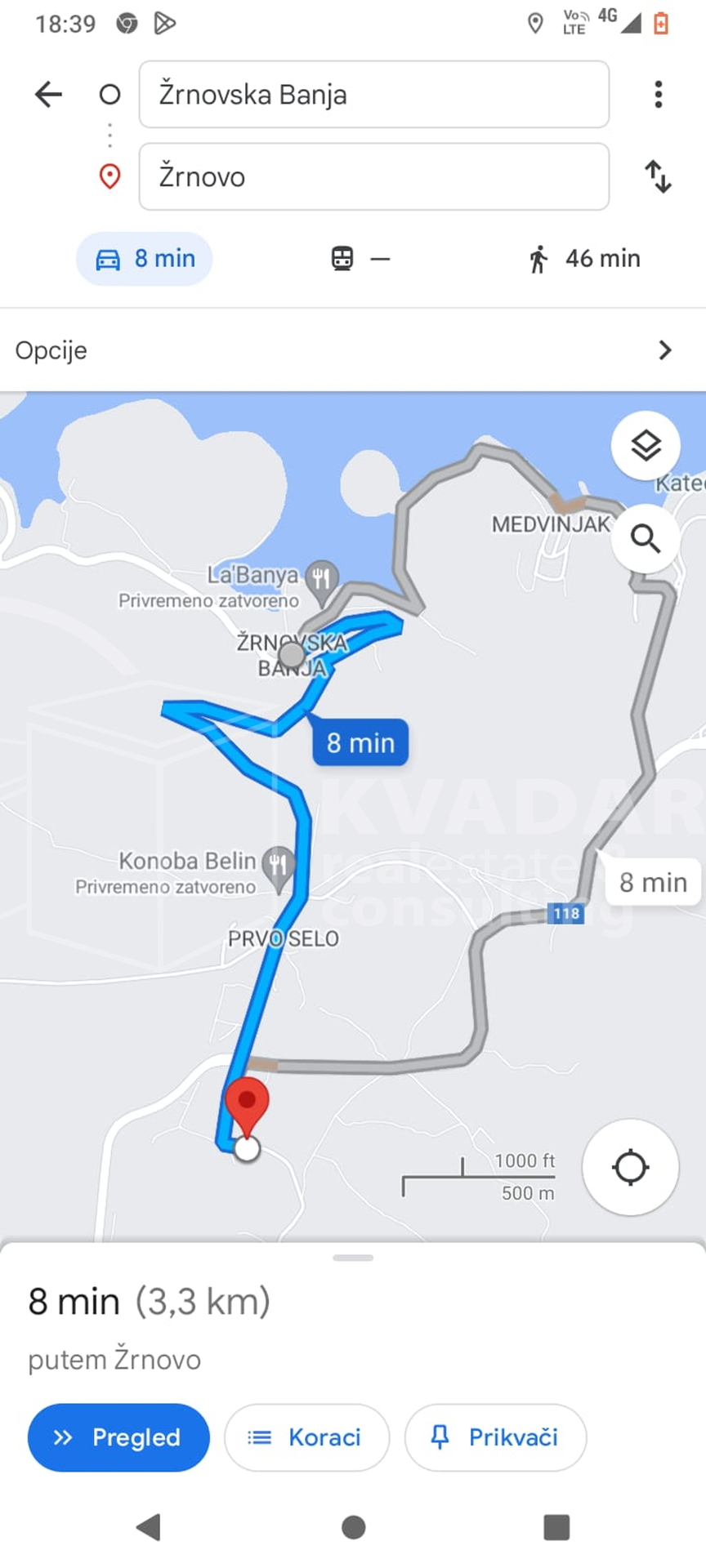Open the map layers button
Screen dimensions: 706x1568
click(x=646, y=446)
